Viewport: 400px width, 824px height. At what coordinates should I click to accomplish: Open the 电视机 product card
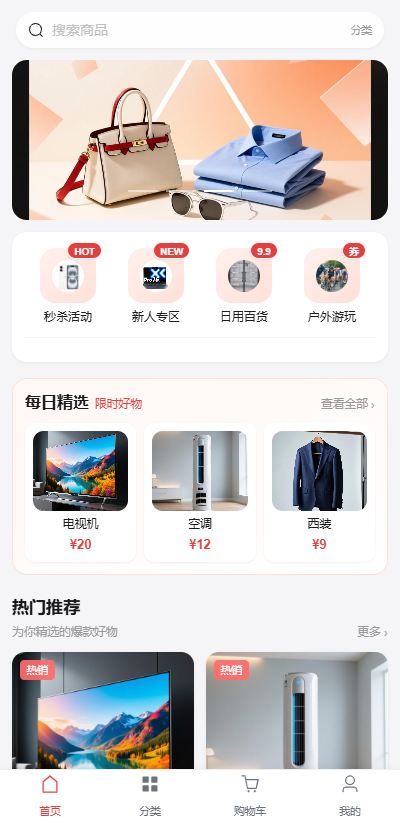click(x=80, y=492)
